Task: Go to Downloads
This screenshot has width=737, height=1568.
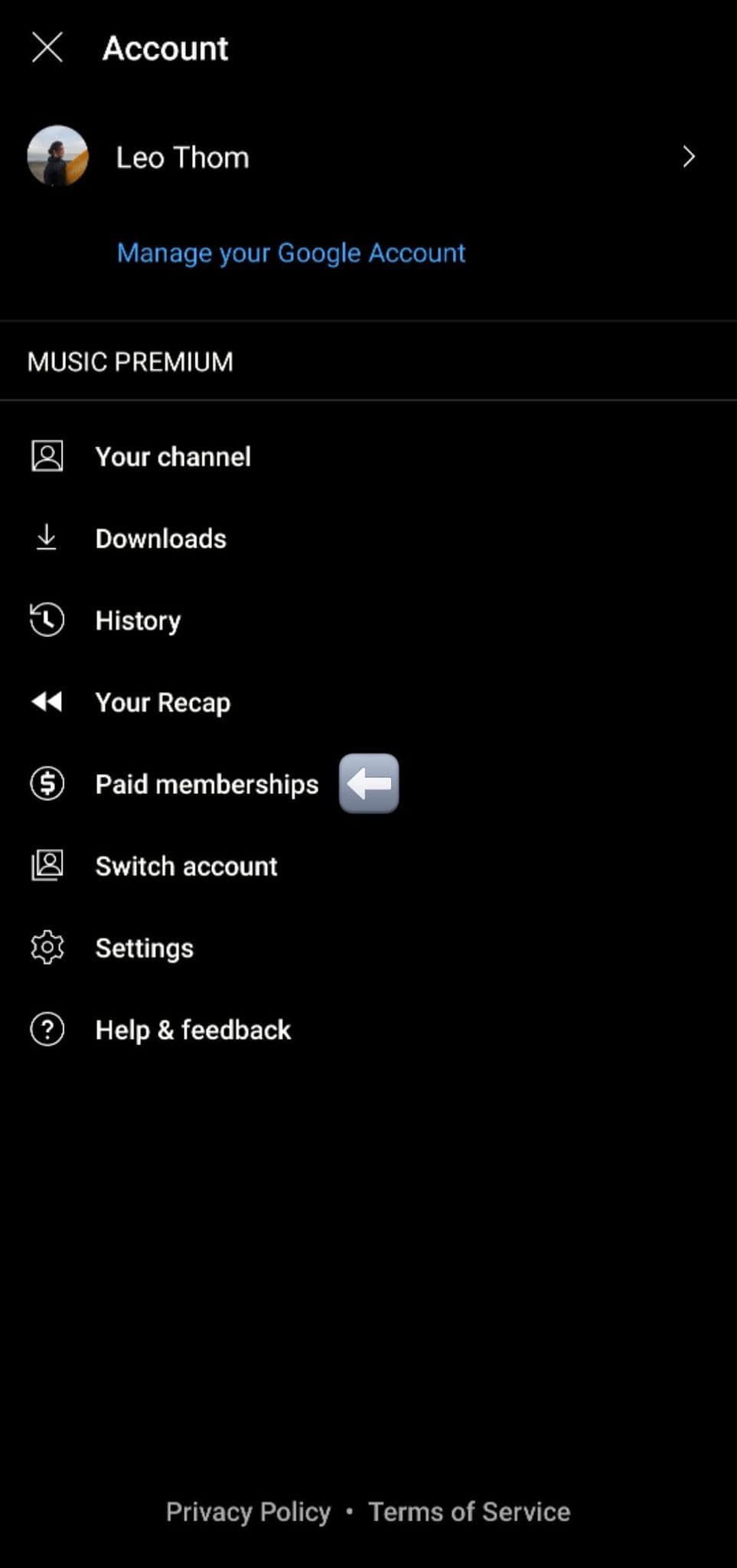Action: [161, 539]
